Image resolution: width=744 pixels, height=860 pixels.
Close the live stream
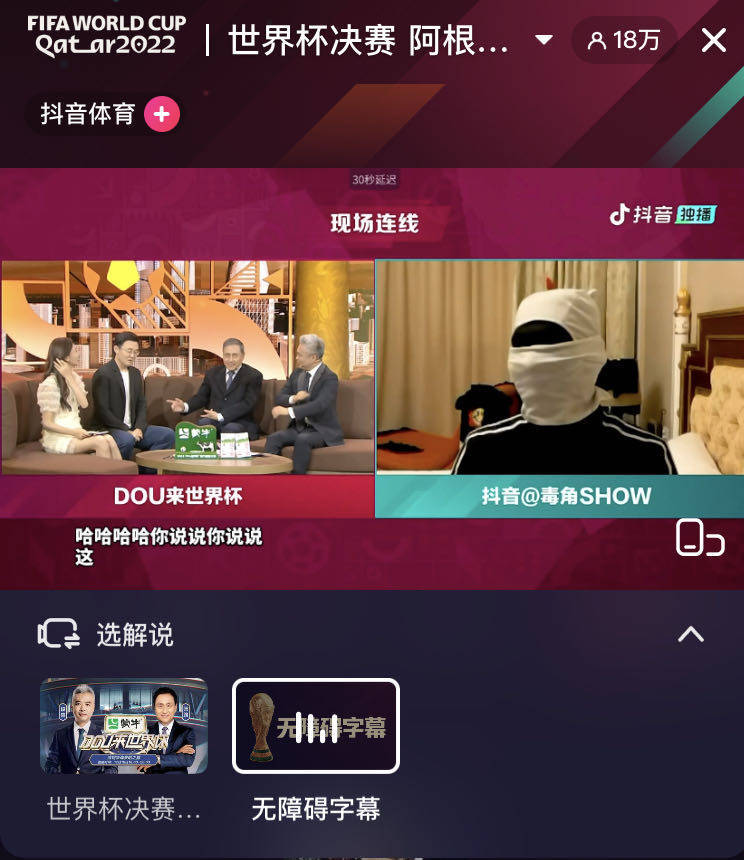(713, 40)
